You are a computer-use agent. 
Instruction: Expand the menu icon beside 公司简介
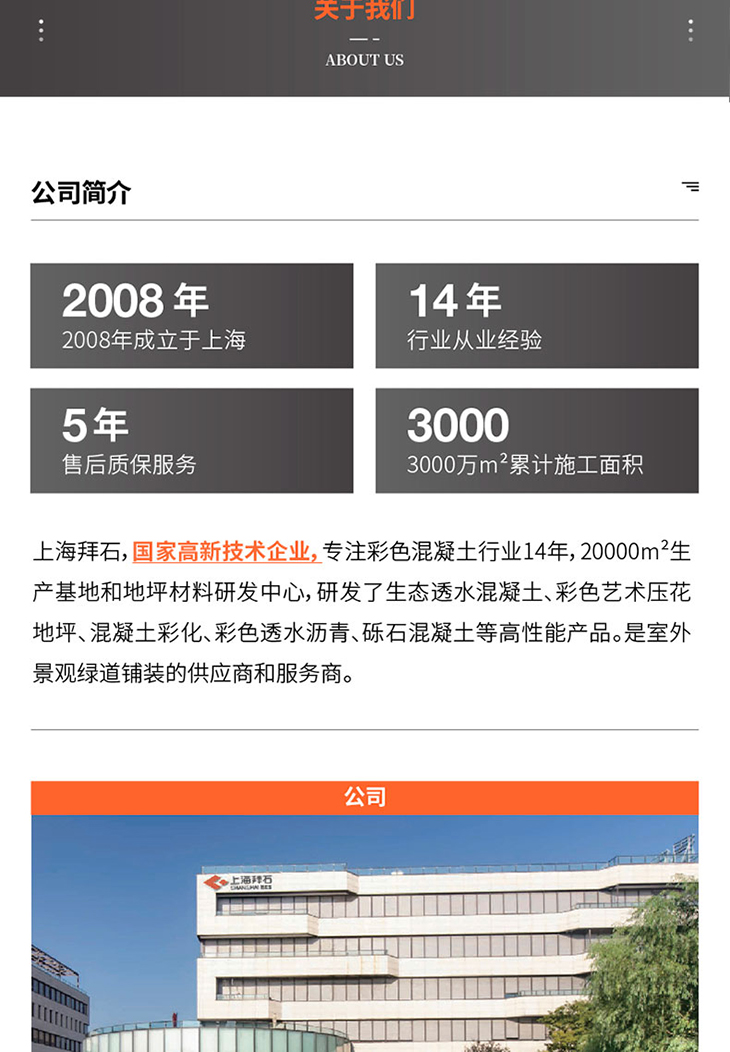click(690, 187)
